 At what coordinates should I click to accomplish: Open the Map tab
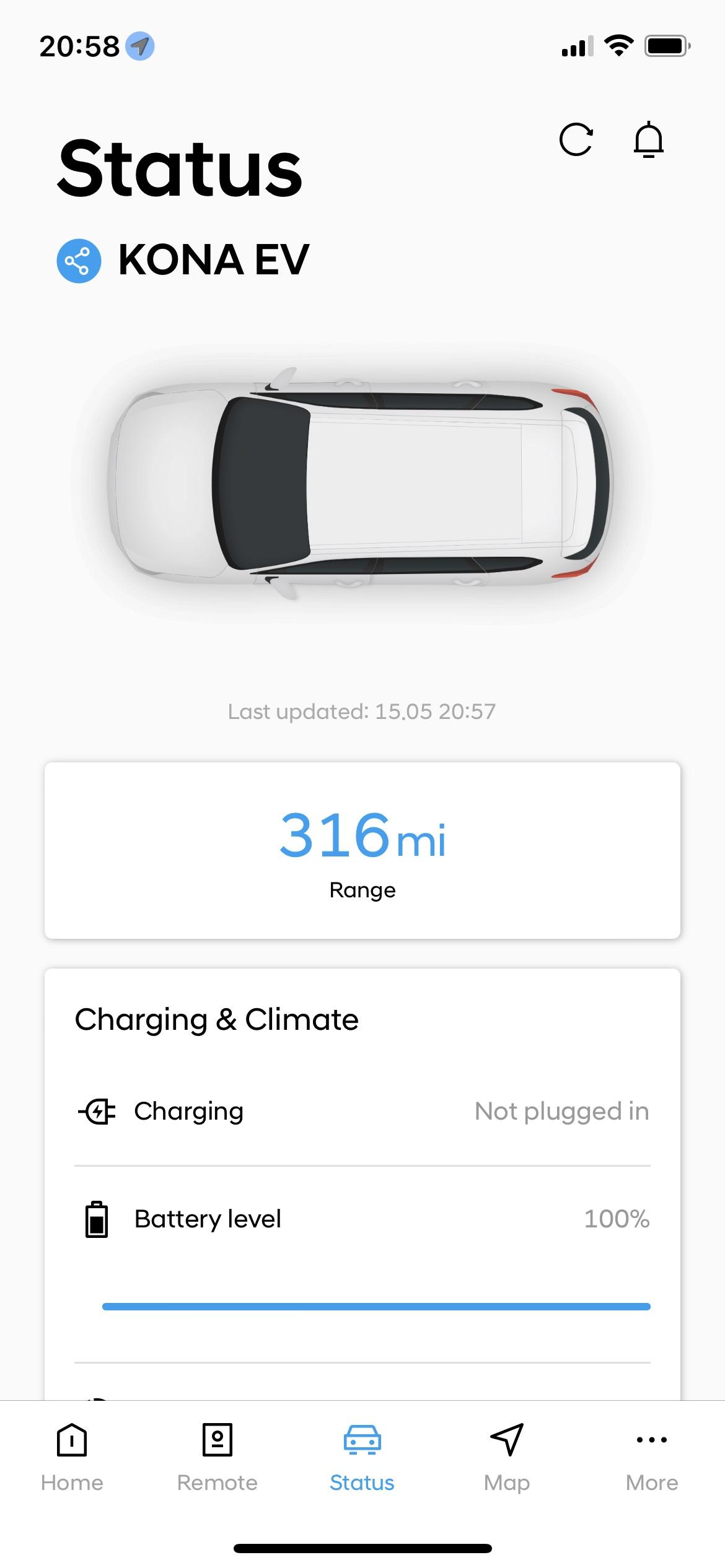click(x=507, y=1457)
